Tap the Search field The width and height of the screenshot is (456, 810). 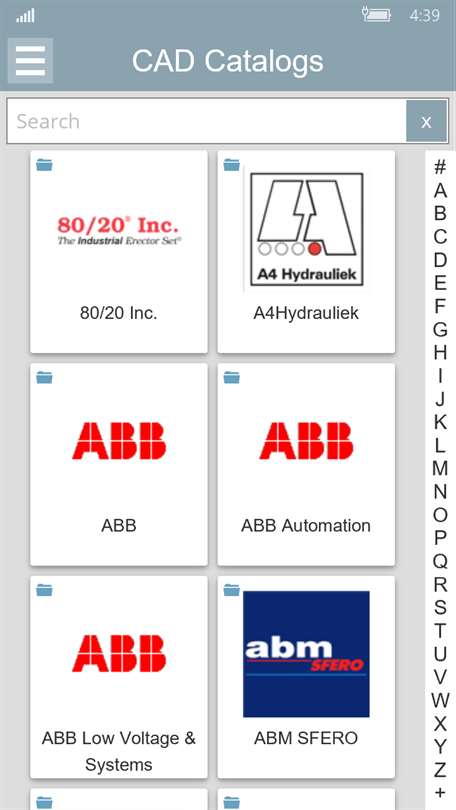(207, 121)
